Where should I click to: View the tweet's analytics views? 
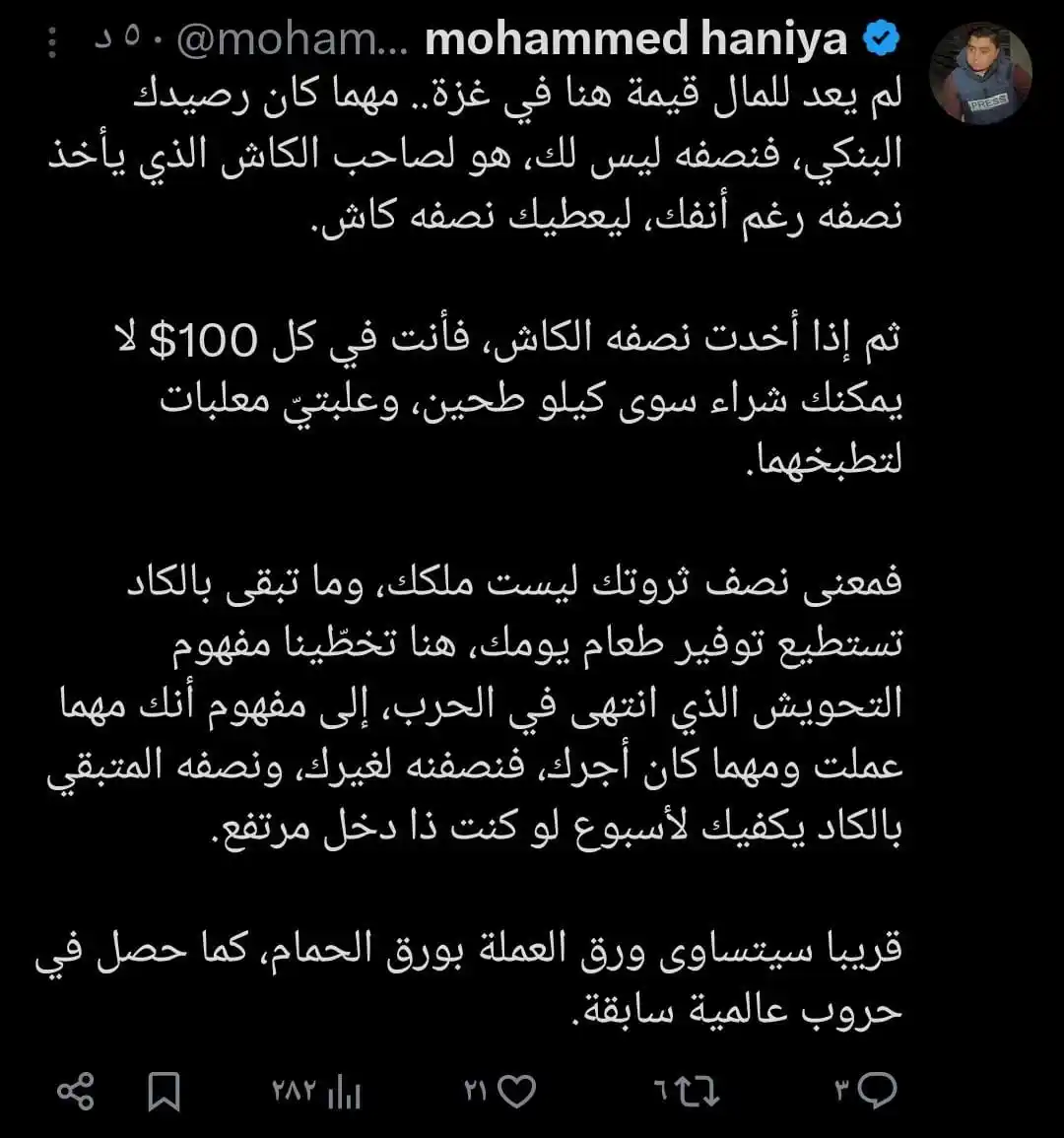(x=342, y=1092)
